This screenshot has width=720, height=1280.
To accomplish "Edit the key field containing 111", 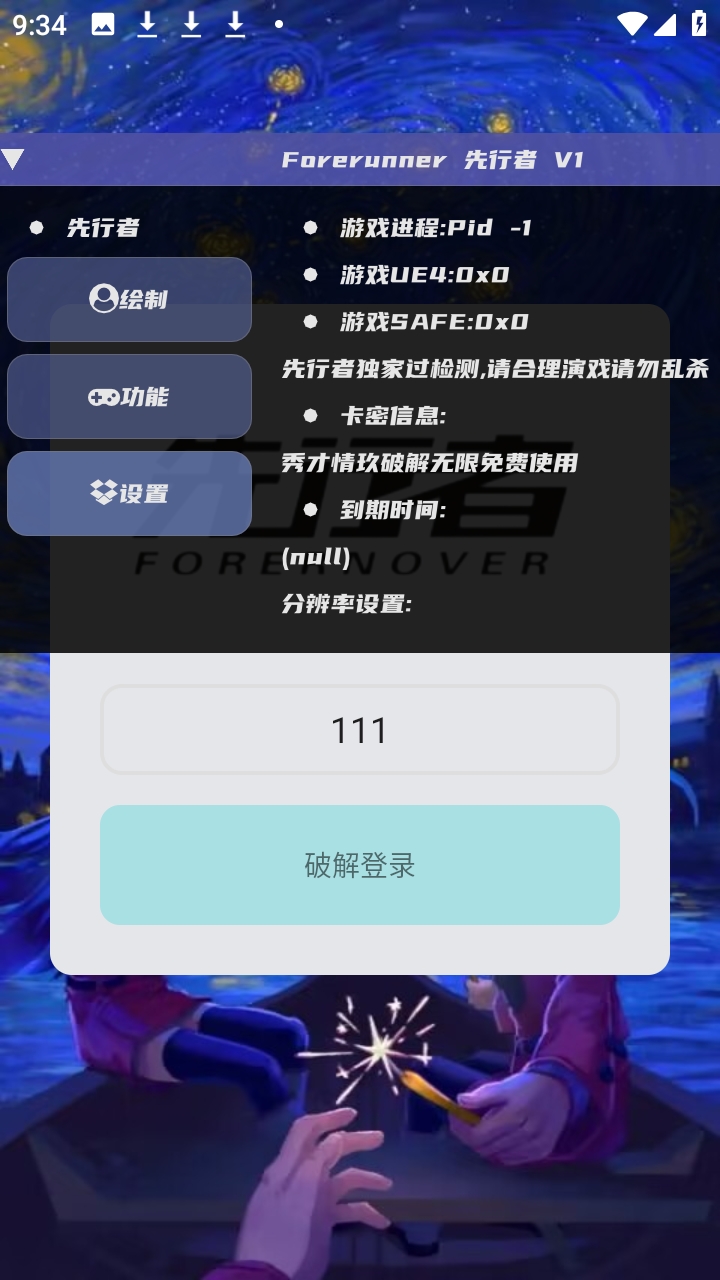I will (x=360, y=730).
